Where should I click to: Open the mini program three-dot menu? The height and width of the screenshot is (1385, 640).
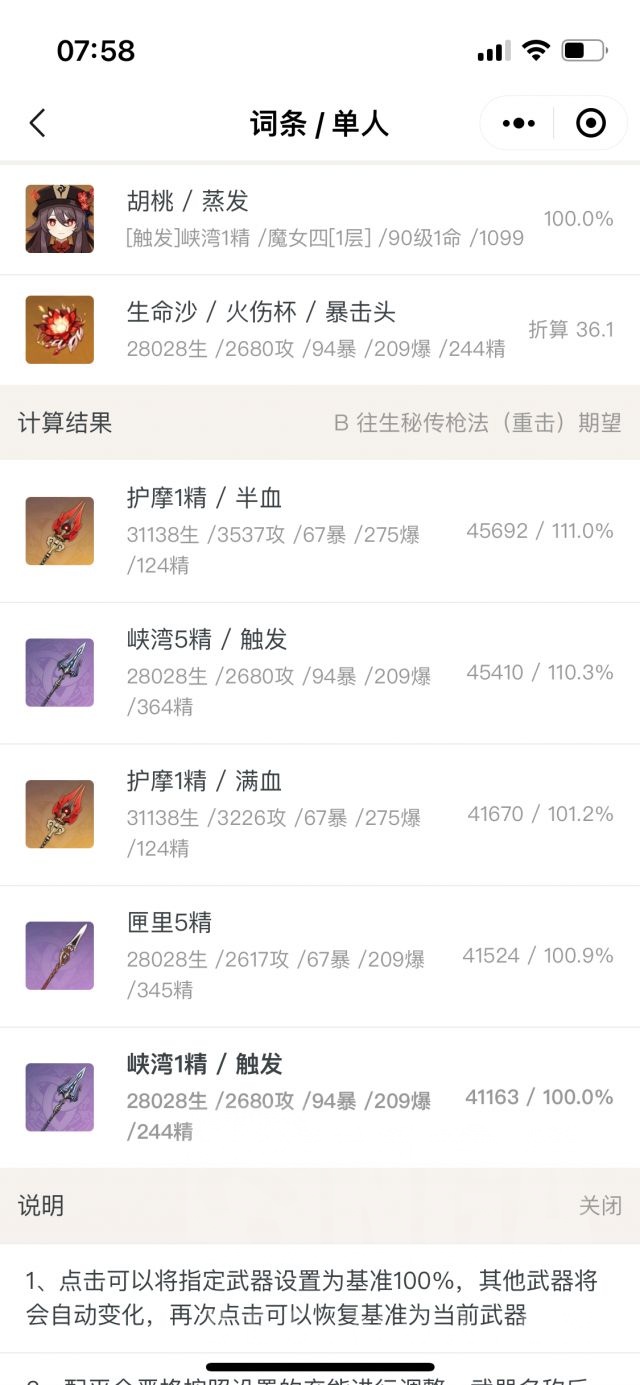pyautogui.click(x=518, y=124)
